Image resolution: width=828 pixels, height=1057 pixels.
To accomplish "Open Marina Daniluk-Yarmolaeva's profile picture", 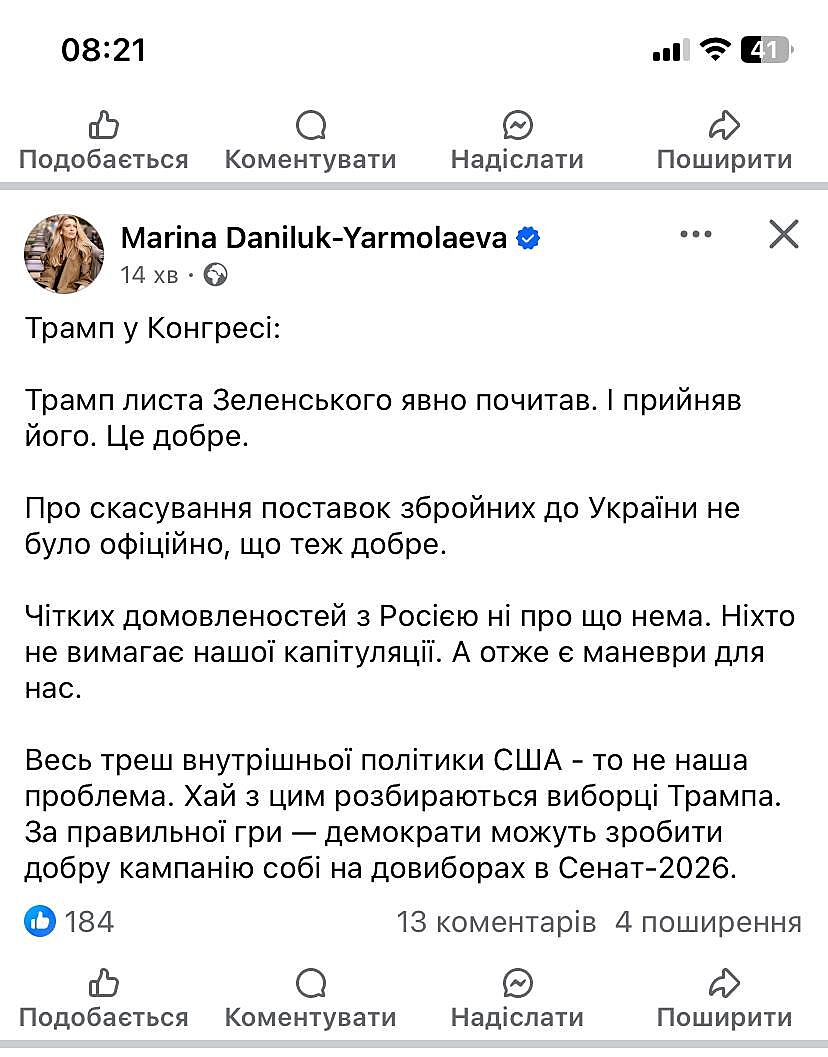I will point(64,253).
